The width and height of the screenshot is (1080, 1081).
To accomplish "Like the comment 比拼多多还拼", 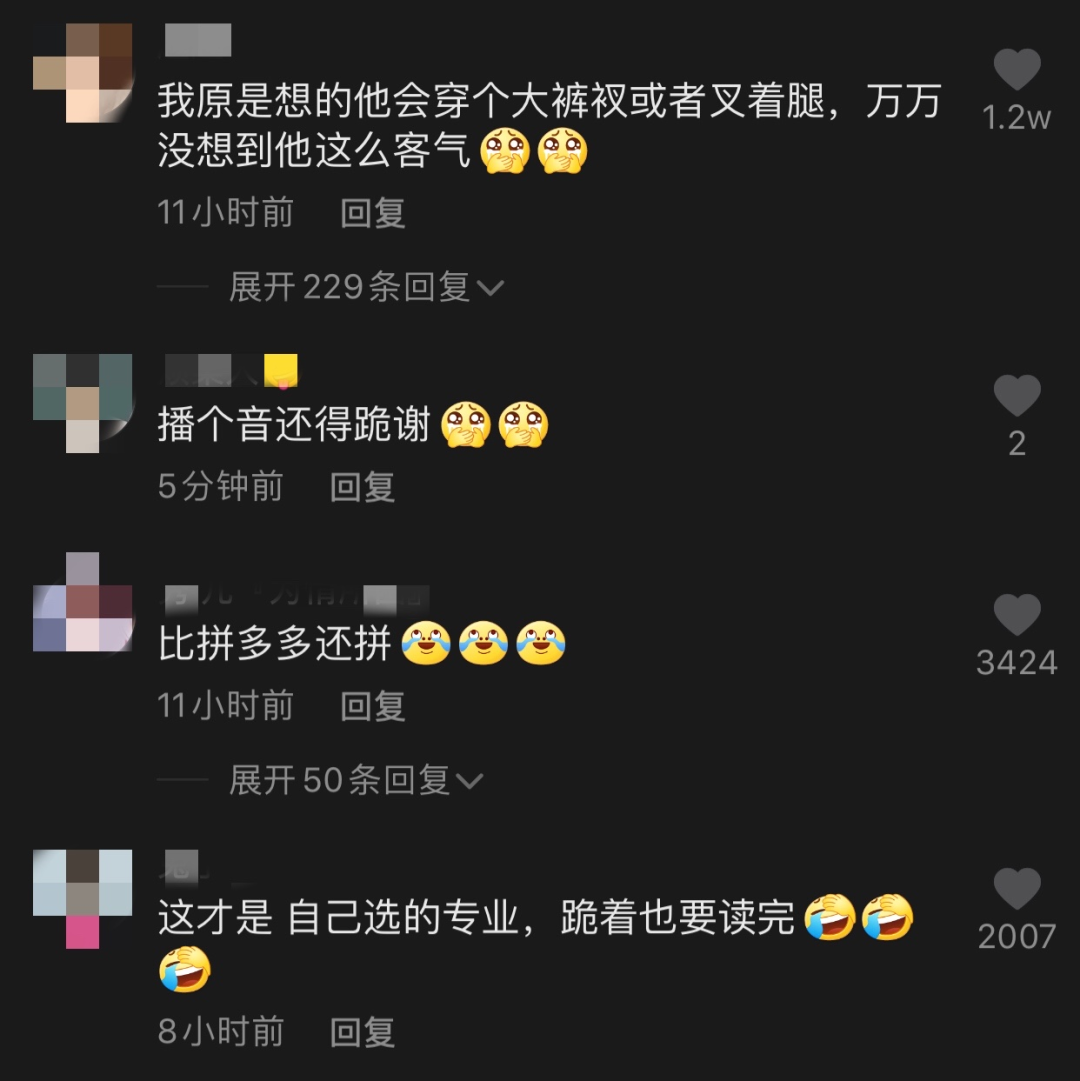I will [1017, 615].
